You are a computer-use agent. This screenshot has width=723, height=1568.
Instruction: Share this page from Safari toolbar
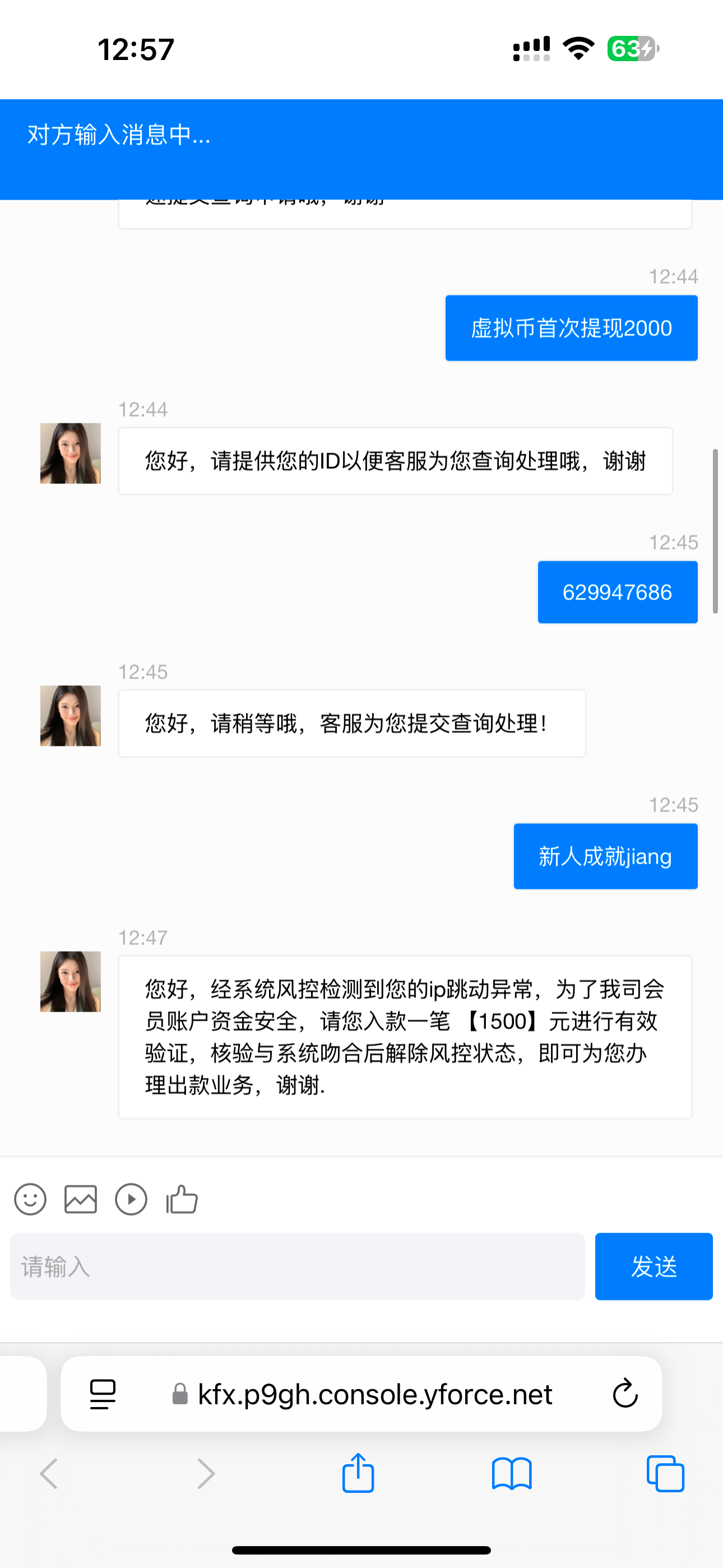point(358,1474)
